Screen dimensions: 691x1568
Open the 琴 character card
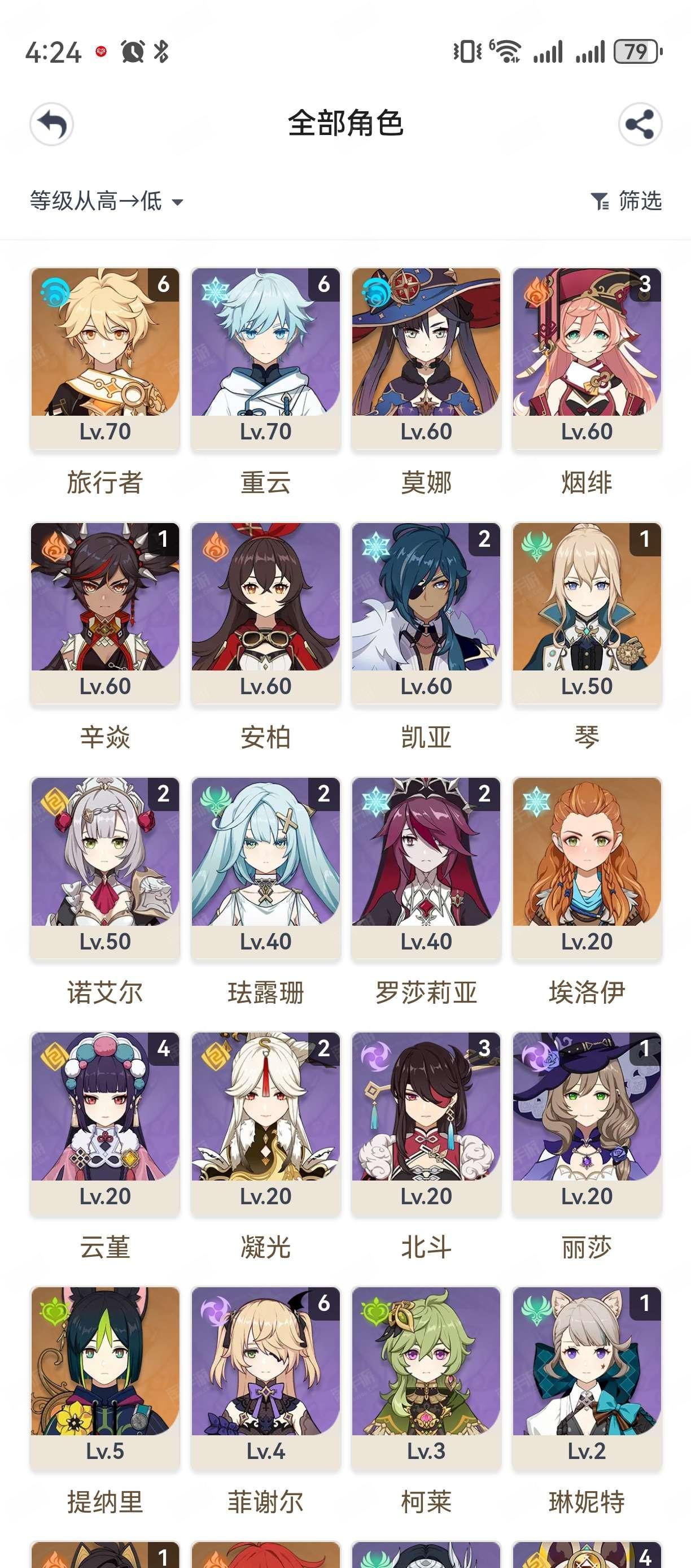click(x=587, y=613)
